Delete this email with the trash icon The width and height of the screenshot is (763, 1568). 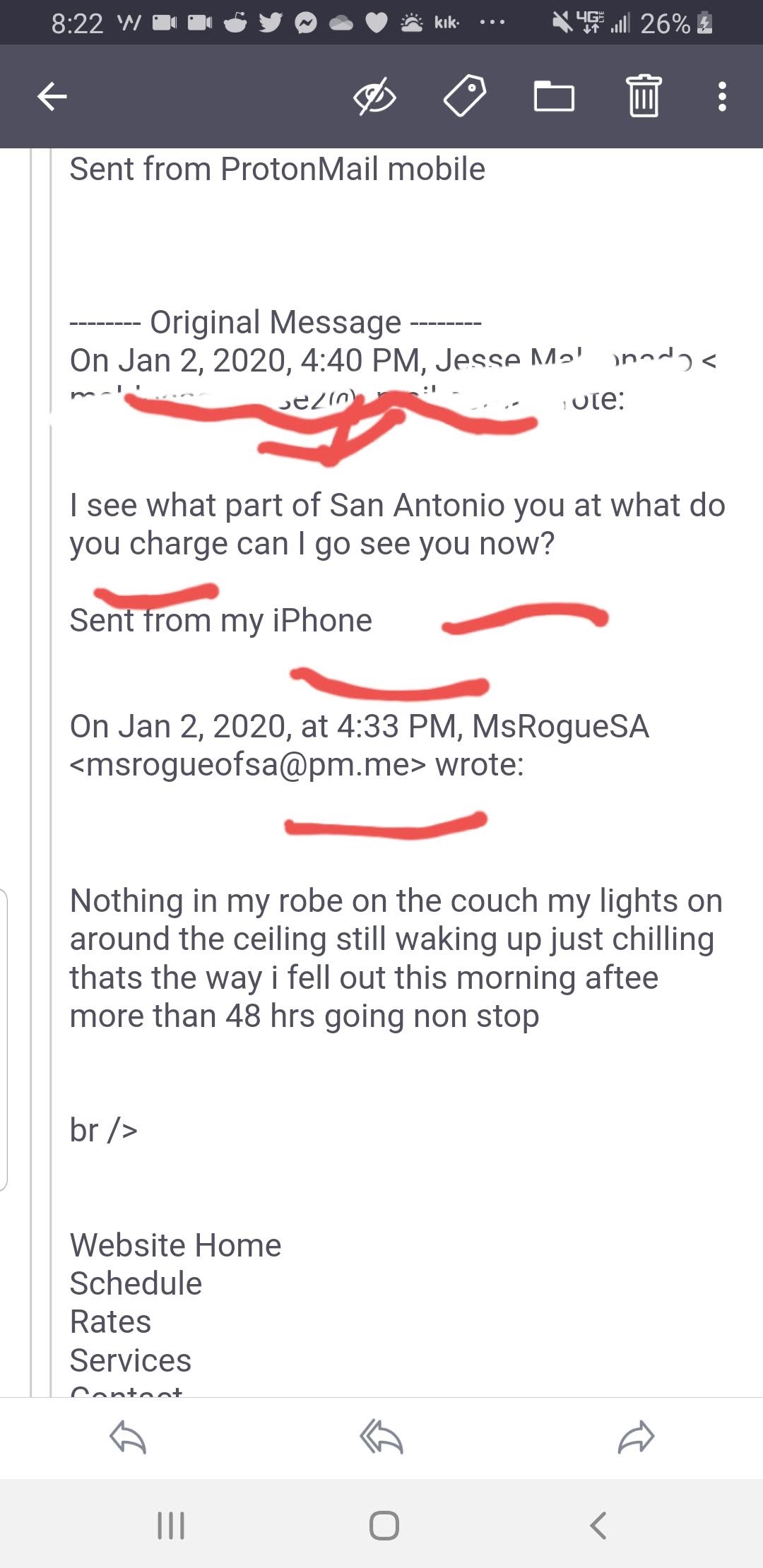644,96
